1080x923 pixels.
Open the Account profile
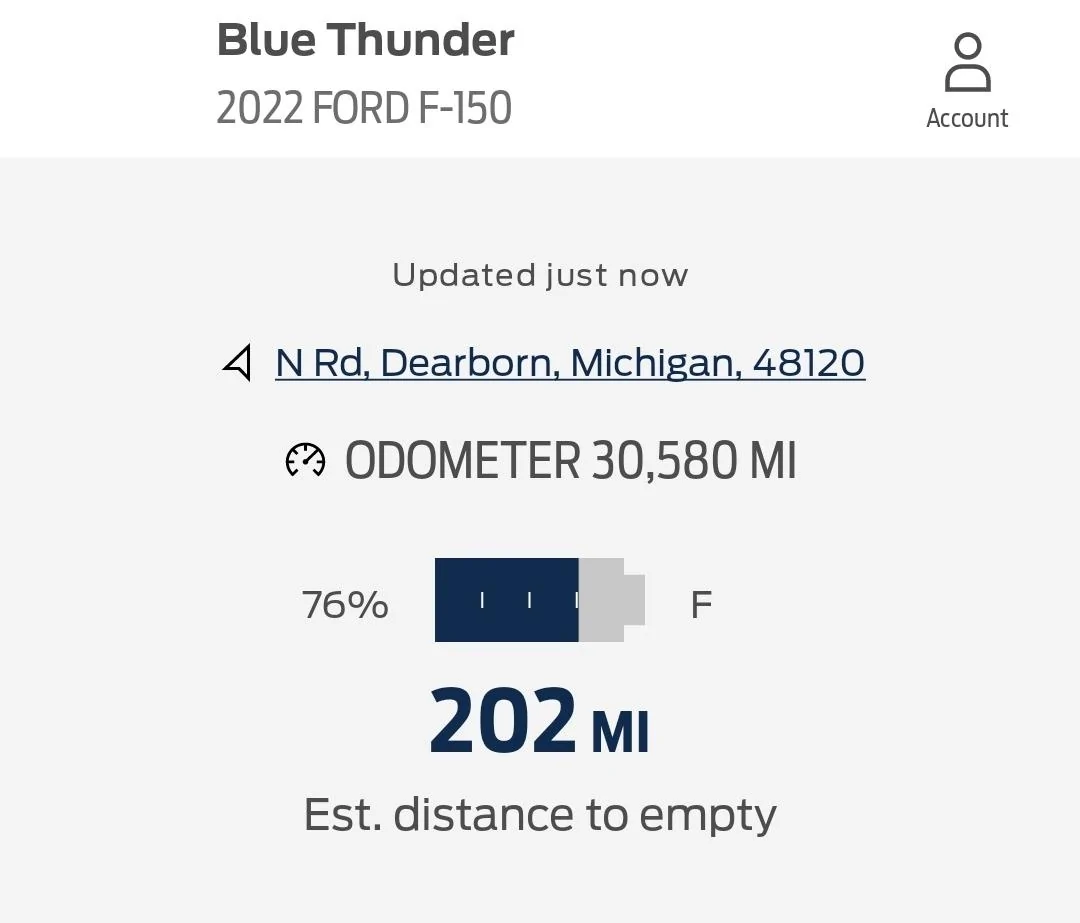click(x=967, y=81)
